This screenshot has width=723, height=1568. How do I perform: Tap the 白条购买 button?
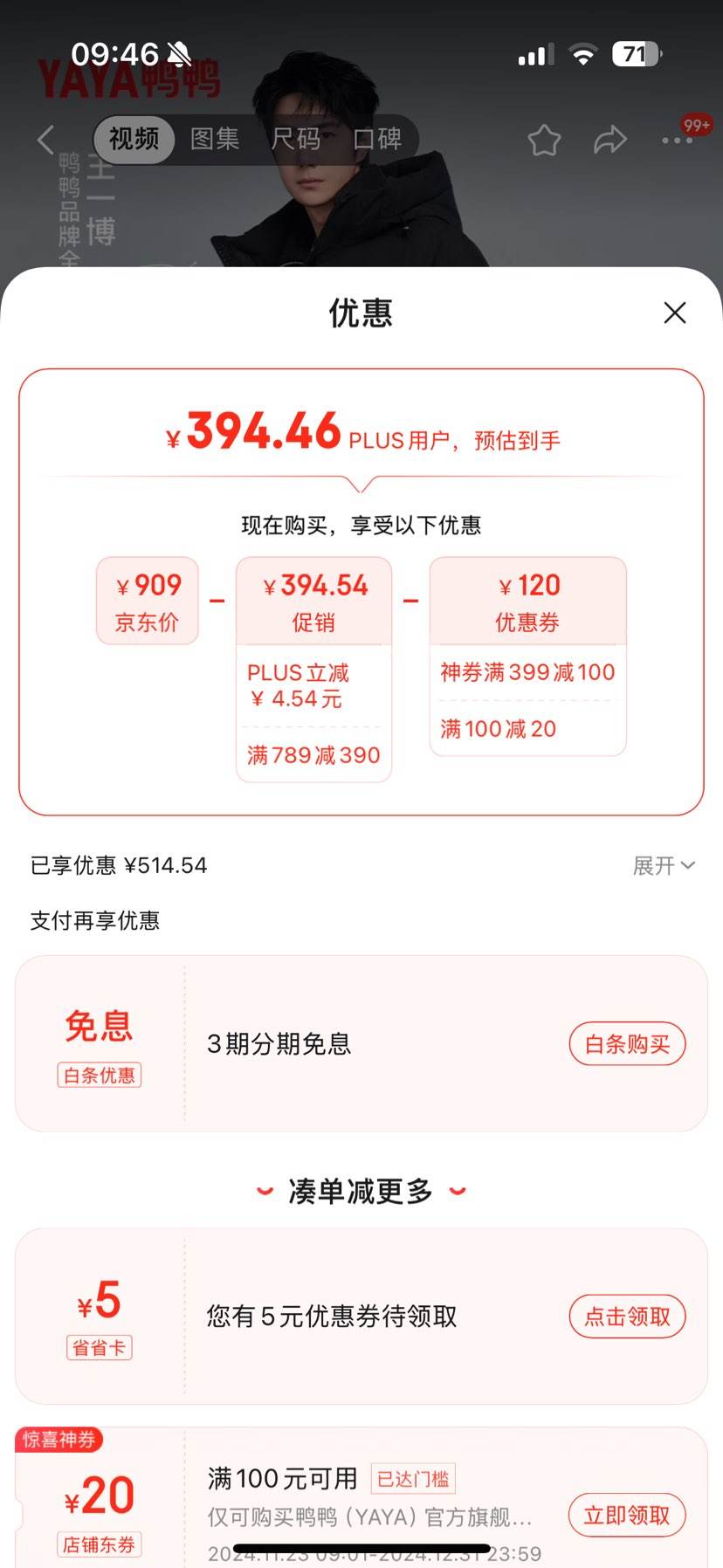click(627, 1044)
